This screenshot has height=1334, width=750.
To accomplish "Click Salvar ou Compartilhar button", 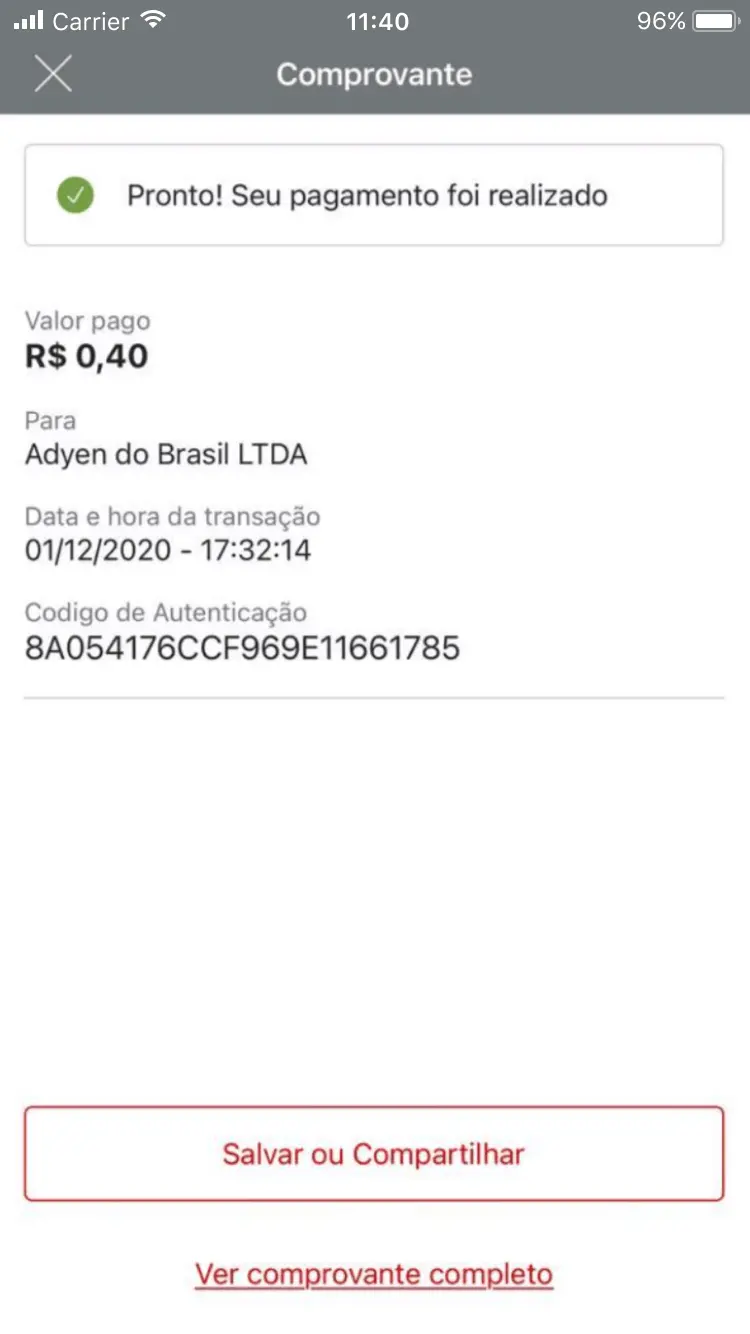I will (x=374, y=1153).
